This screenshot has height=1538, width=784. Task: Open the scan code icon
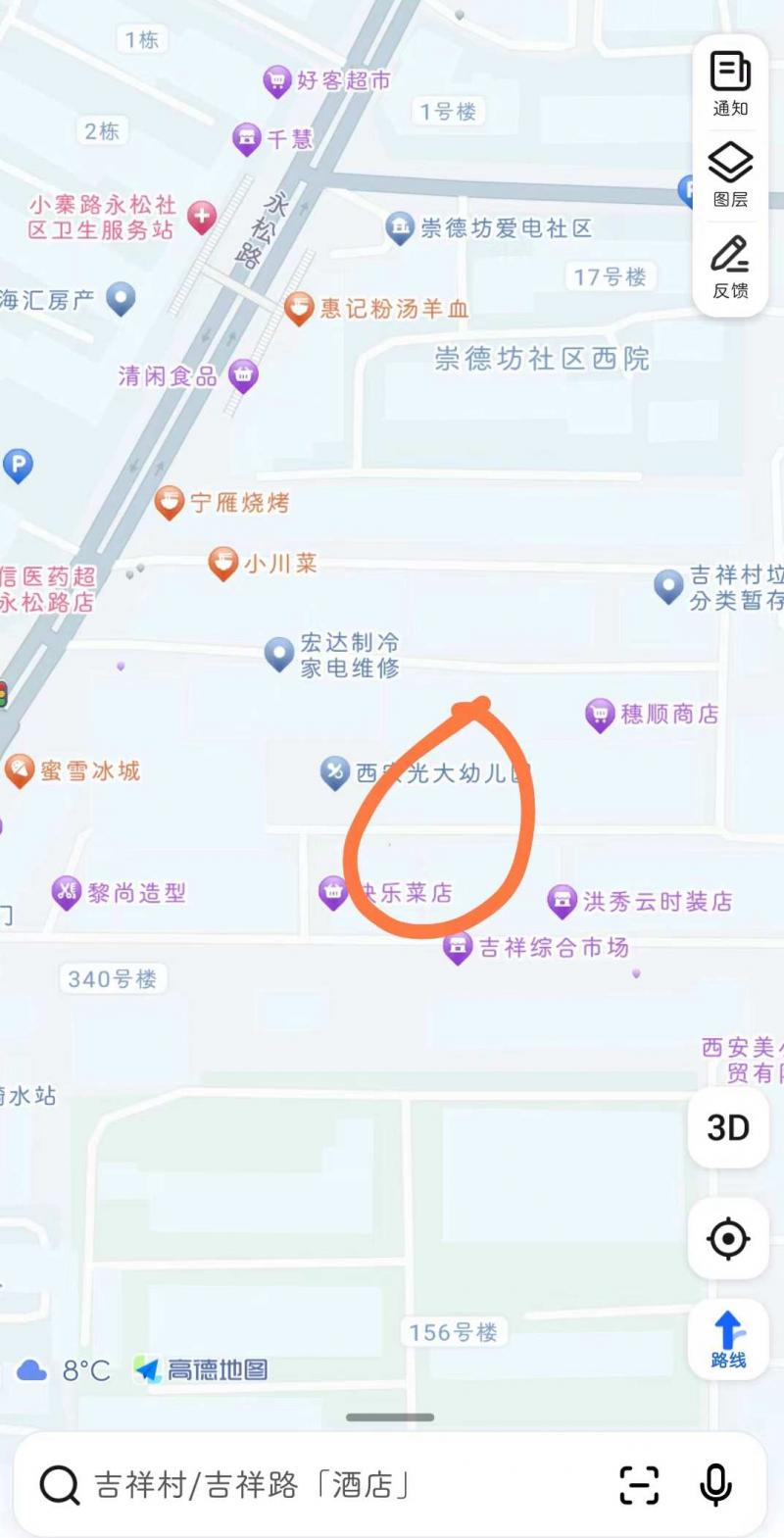click(x=639, y=1485)
